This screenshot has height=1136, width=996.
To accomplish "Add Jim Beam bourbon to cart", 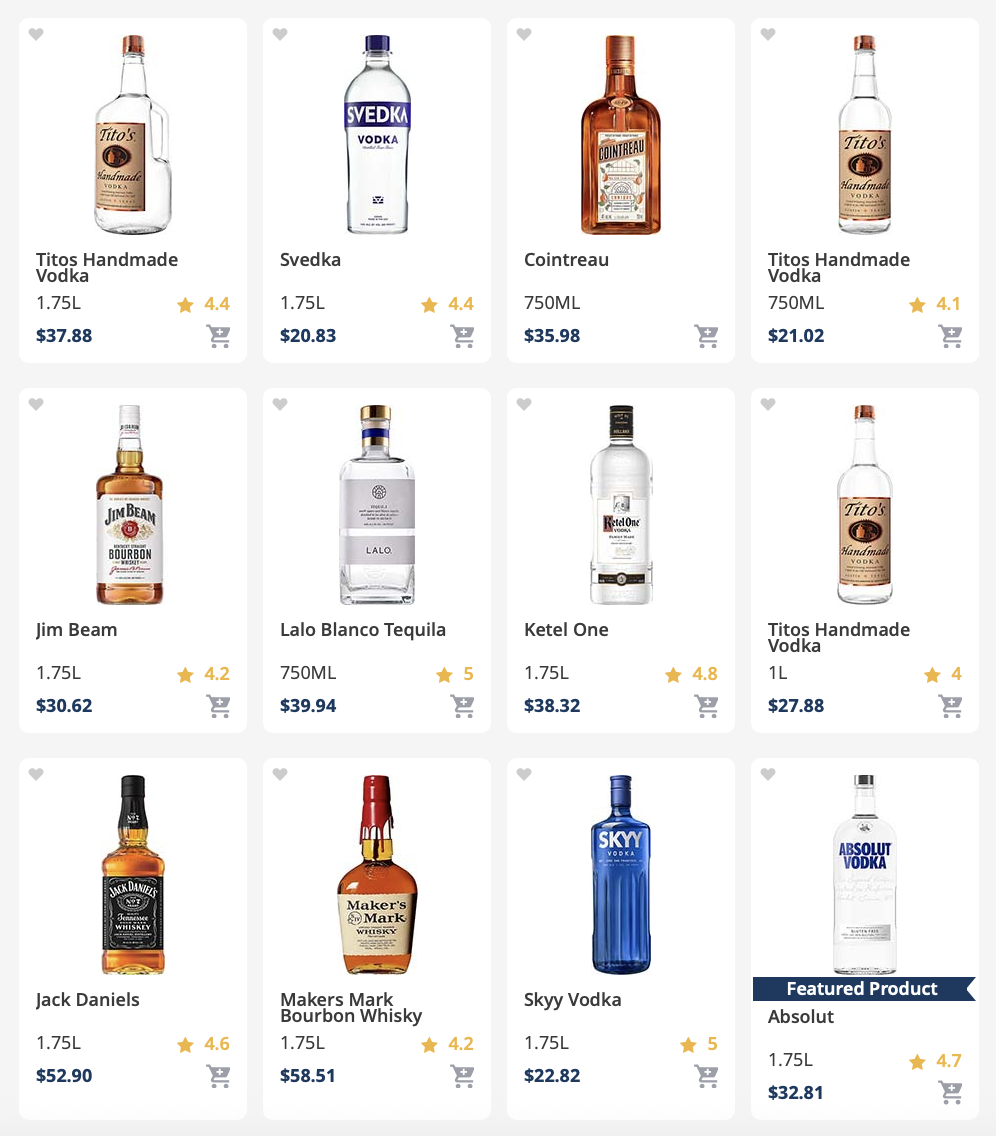I will tap(218, 706).
